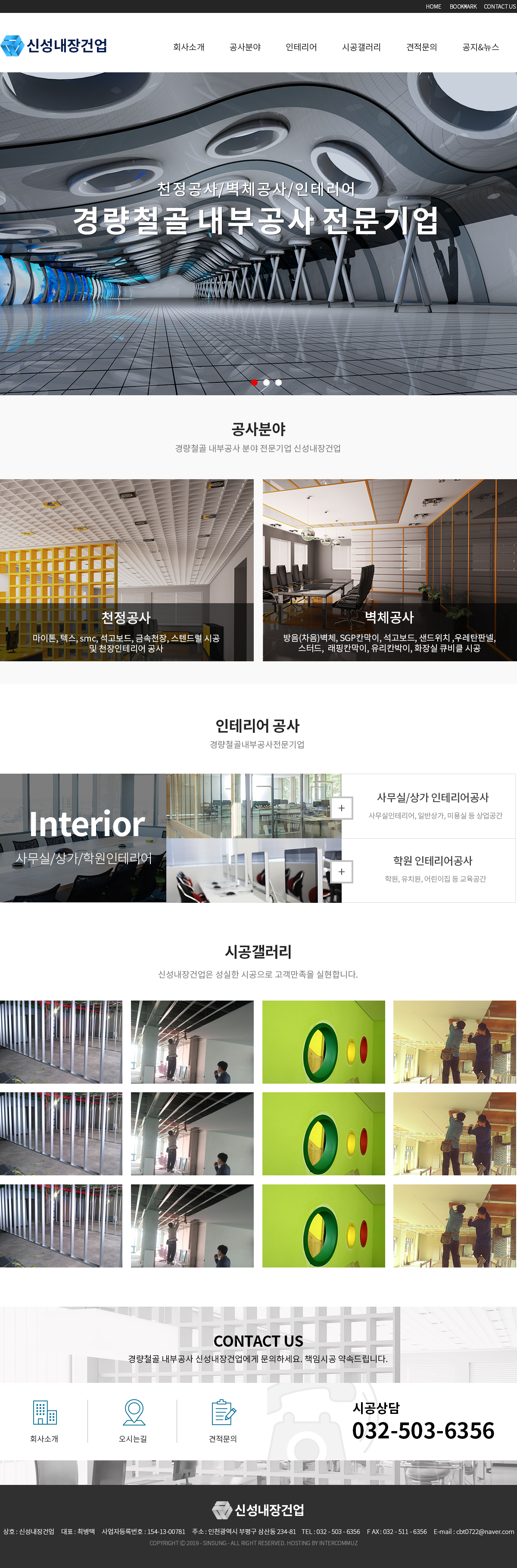Go to the 인테리어 menu
The image size is (517, 1568).
[301, 47]
